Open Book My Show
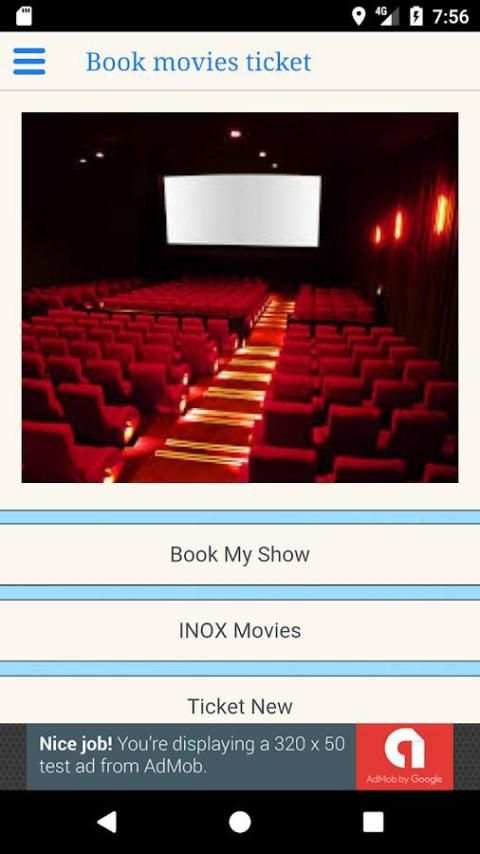Screen dimensions: 480x854 (x=240, y=554)
